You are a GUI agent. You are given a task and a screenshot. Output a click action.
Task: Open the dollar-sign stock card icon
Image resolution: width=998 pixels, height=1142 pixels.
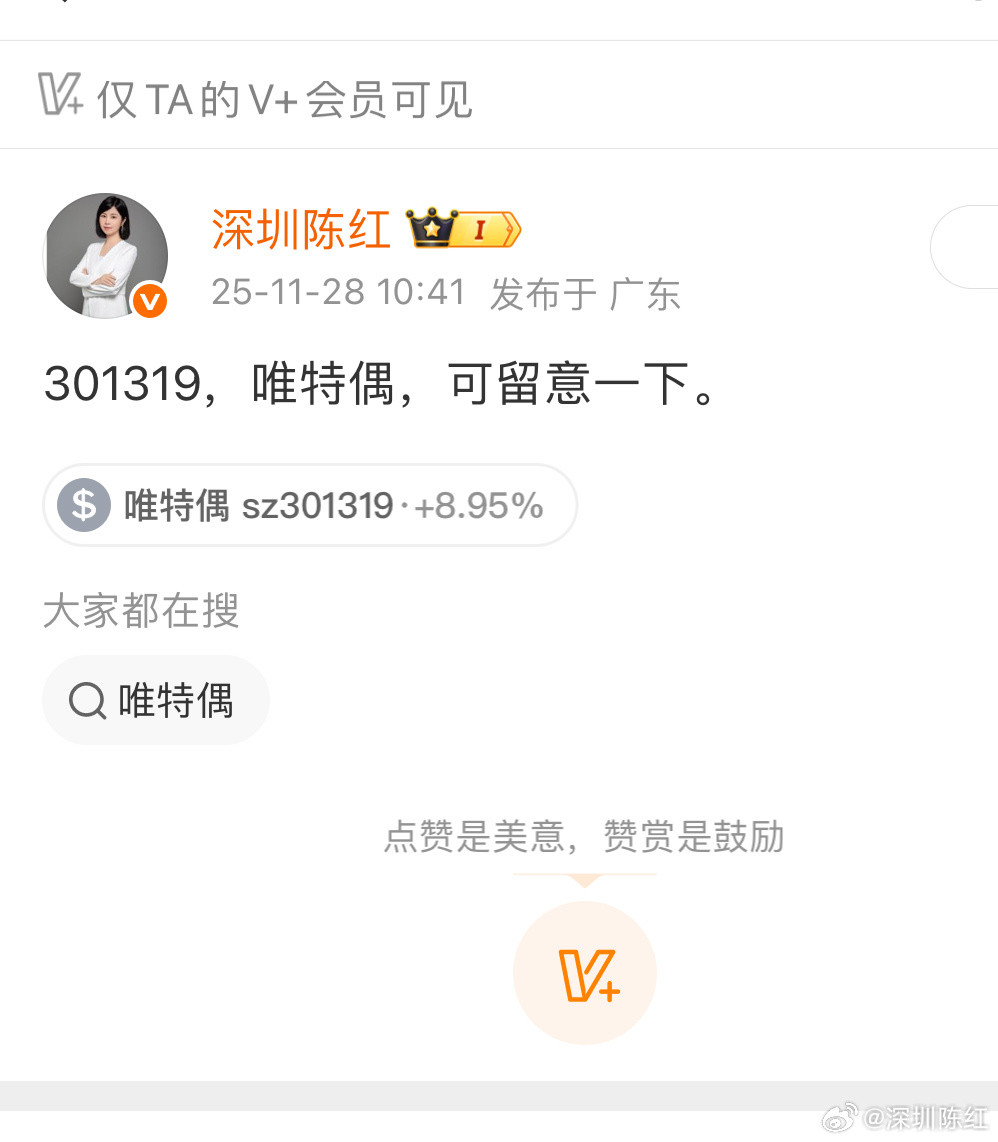(x=84, y=504)
